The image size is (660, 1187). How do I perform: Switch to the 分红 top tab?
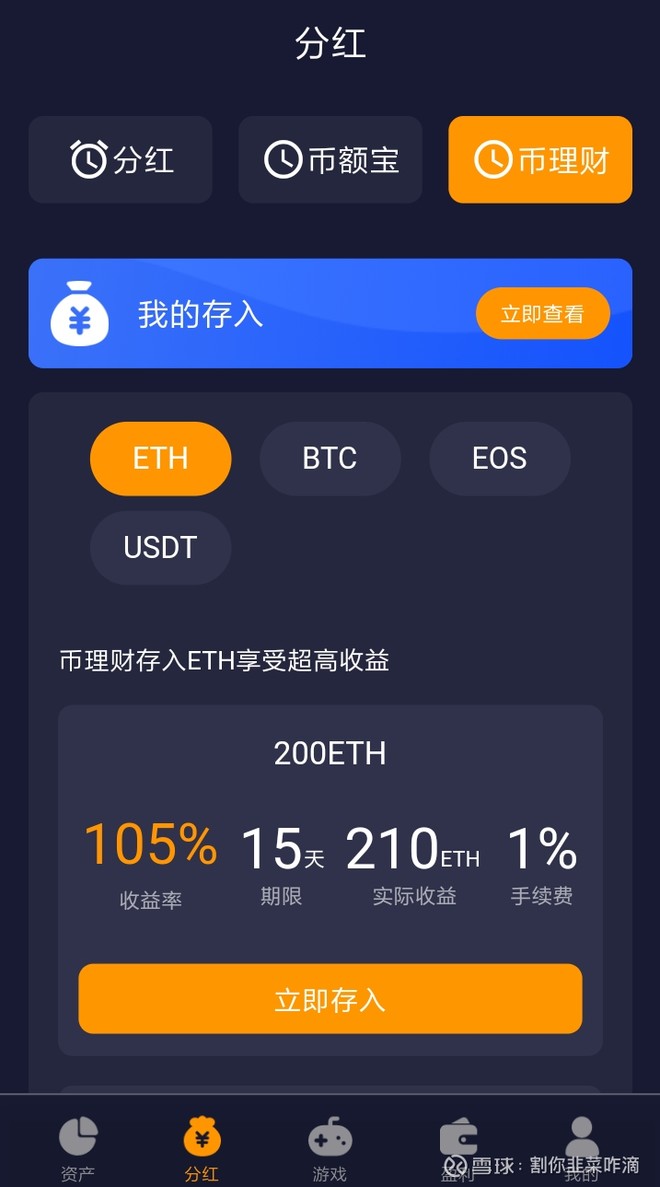120,160
